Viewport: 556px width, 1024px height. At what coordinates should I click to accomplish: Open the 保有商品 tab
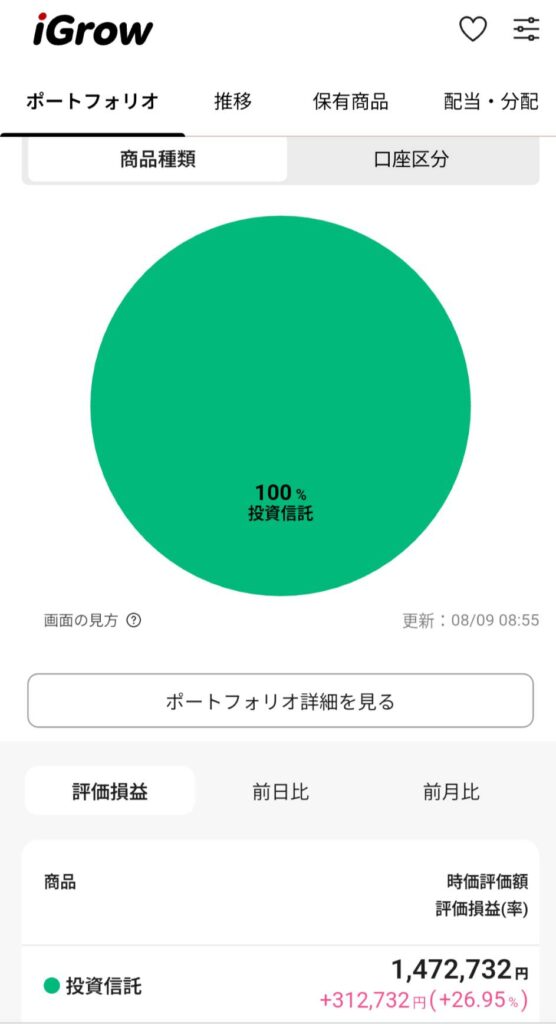[x=350, y=102]
